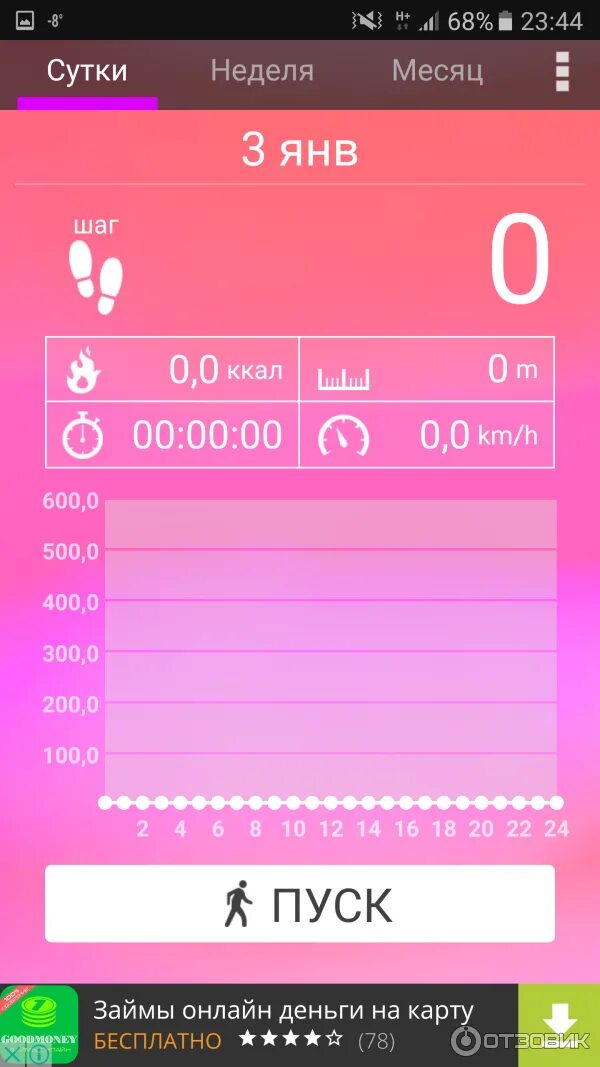The width and height of the screenshot is (600, 1067).
Task: Switch to the Неделя tab
Action: (x=262, y=72)
